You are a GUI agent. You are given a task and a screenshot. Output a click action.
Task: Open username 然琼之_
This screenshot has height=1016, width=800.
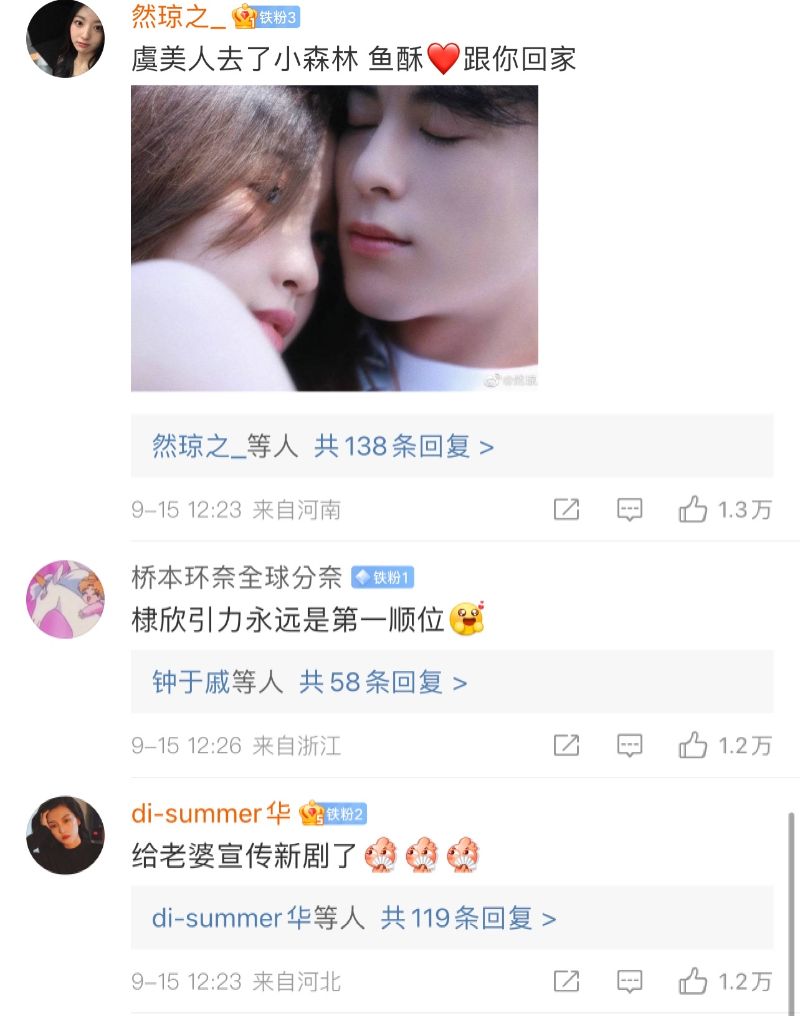tap(179, 16)
